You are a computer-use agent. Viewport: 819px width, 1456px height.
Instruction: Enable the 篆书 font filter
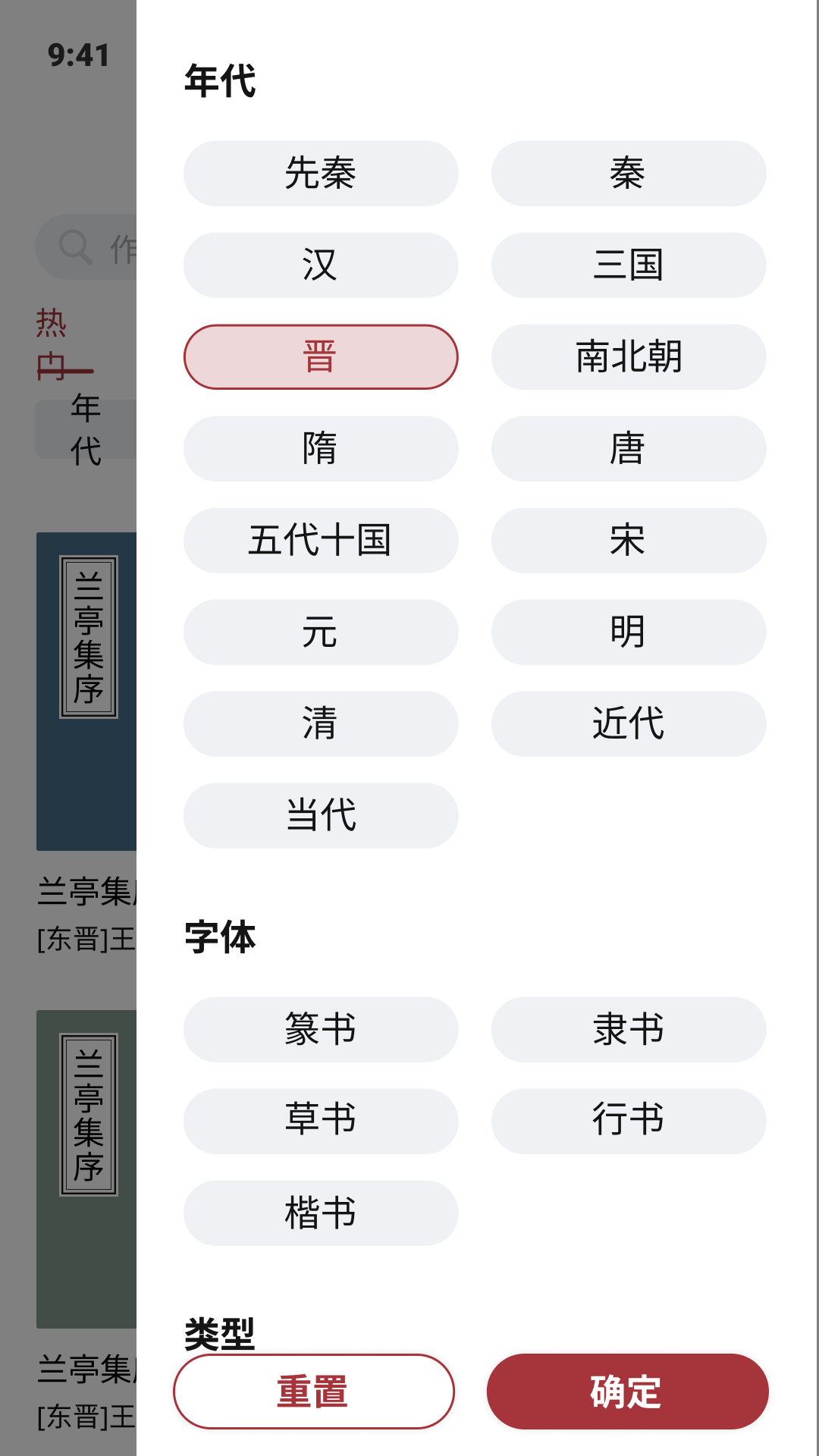(x=320, y=1029)
